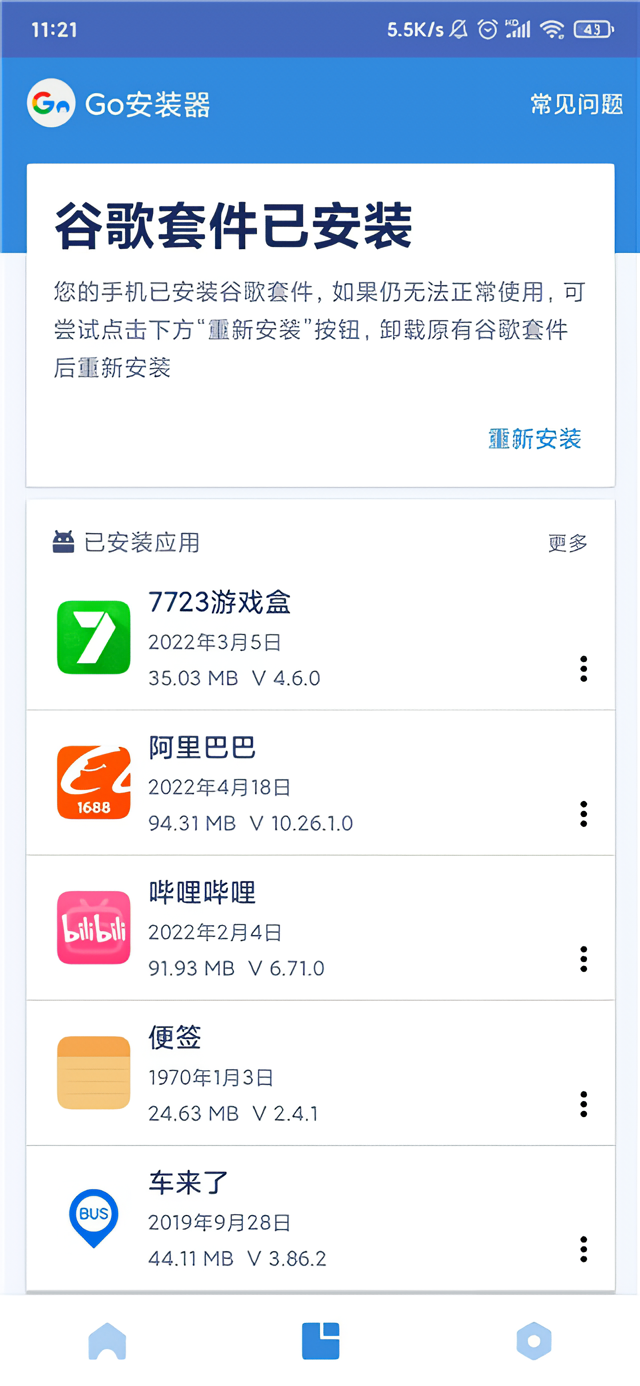Open overflow menu for 哔哩哔哩

[584, 959]
